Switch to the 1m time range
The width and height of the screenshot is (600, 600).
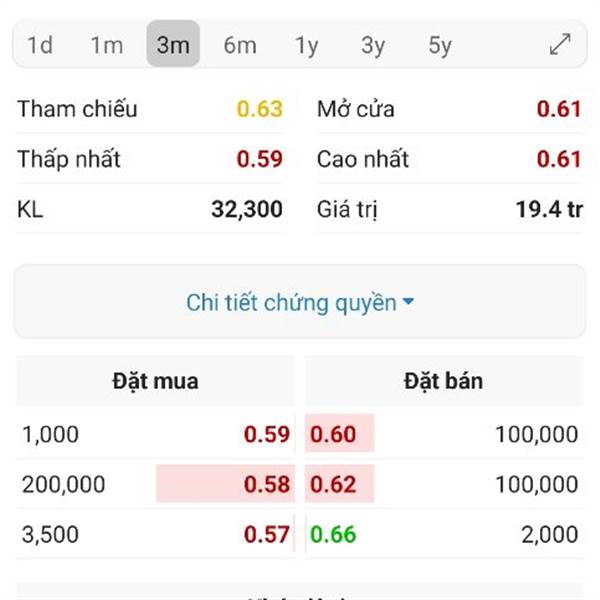click(106, 45)
